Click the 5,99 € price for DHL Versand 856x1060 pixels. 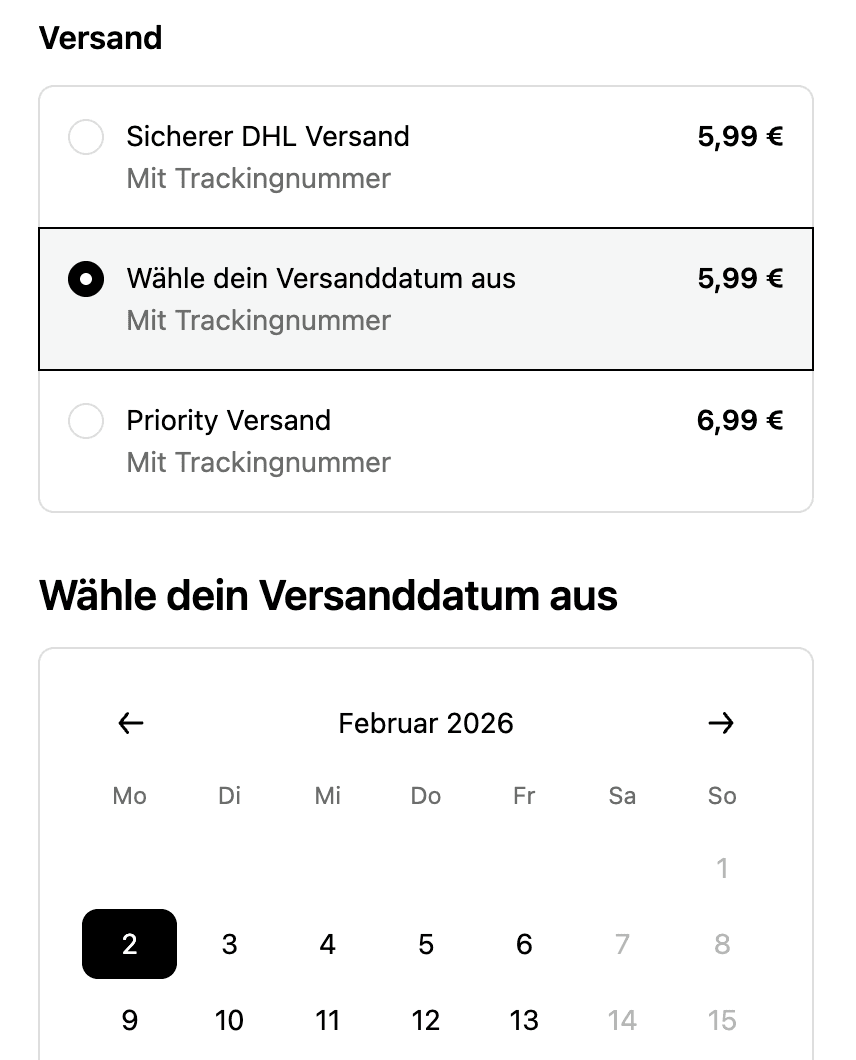pos(739,137)
